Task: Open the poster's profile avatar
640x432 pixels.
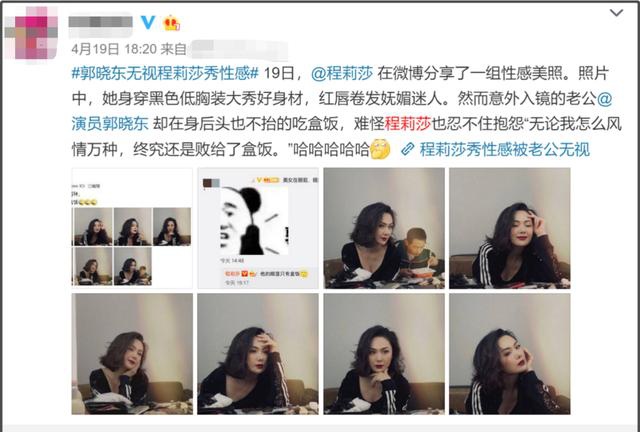Action: 30,32
